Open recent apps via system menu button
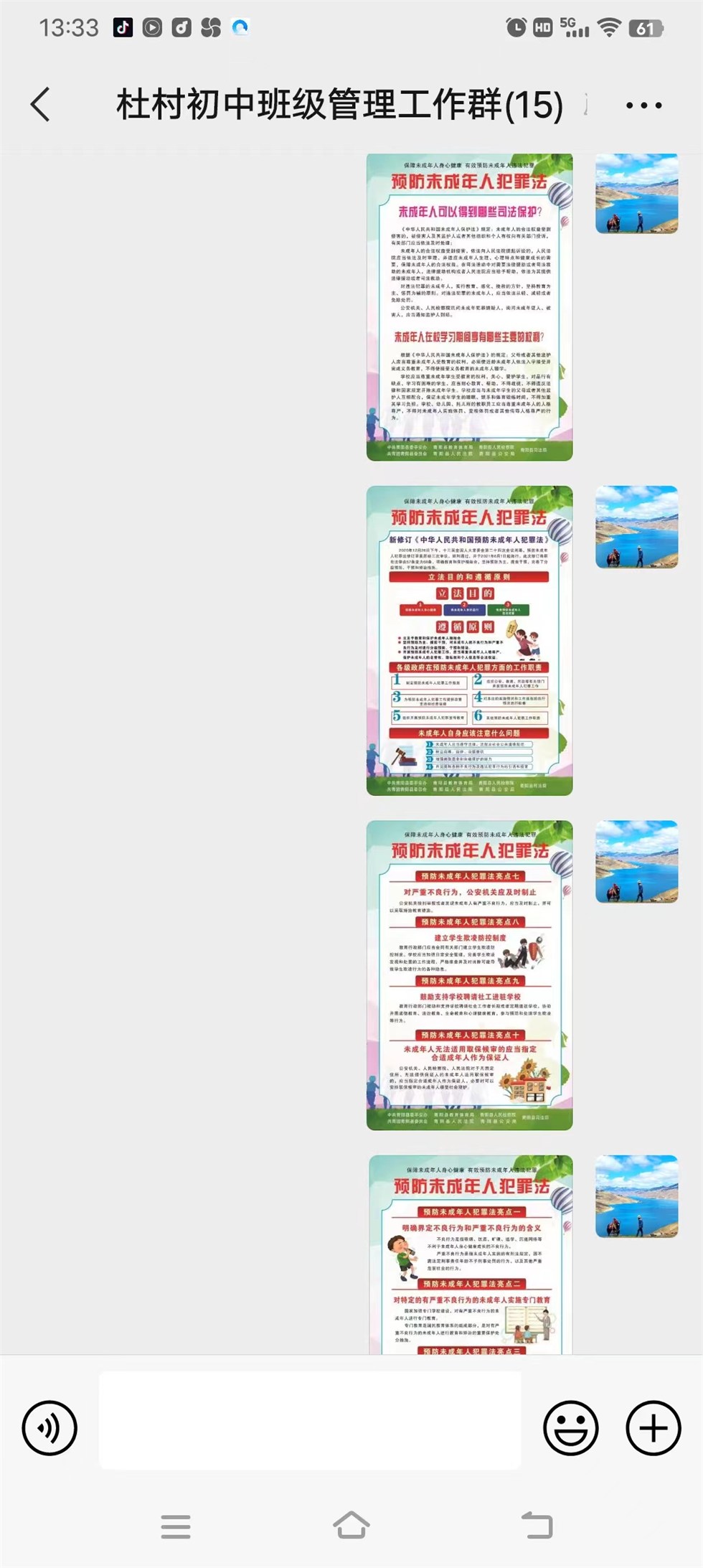The width and height of the screenshot is (703, 1568). coord(176,1526)
